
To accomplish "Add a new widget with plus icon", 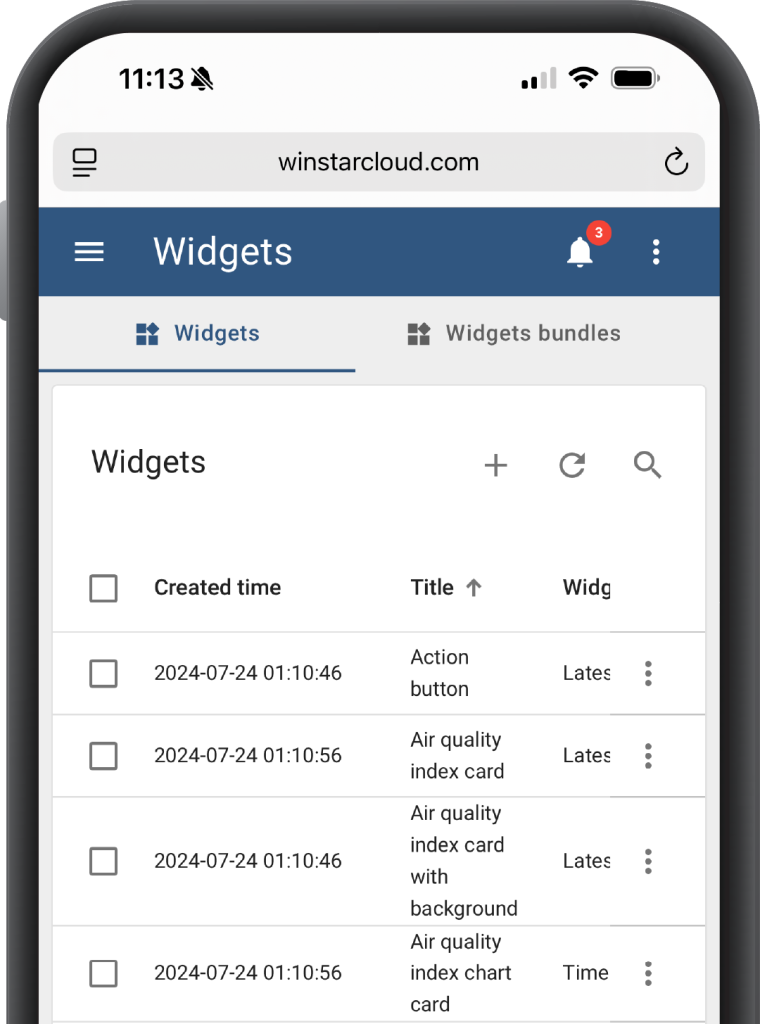I will click(x=496, y=465).
